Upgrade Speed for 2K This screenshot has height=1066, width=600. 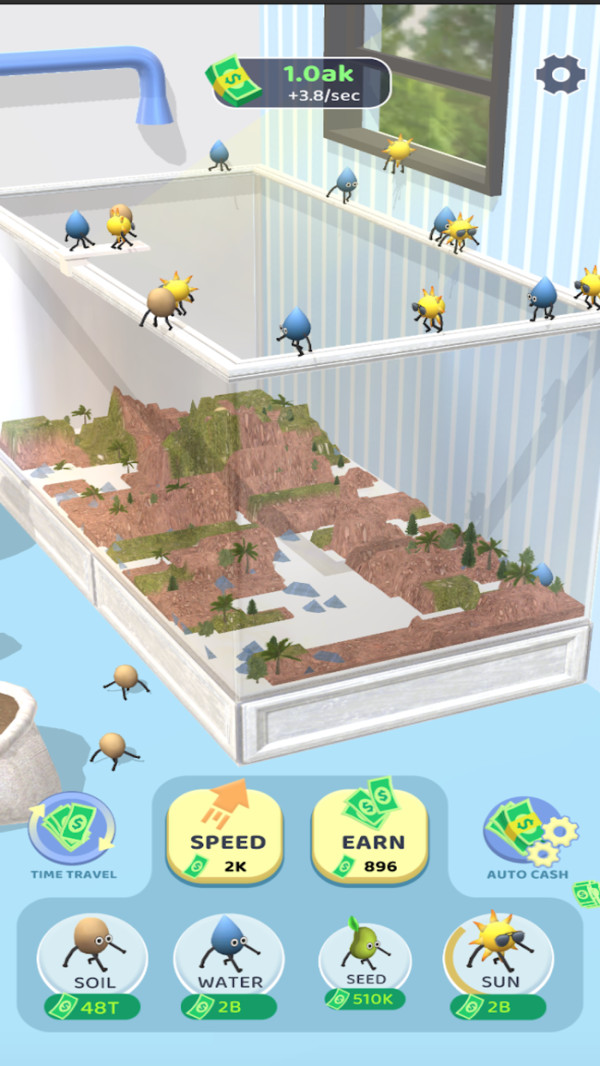coord(226,836)
